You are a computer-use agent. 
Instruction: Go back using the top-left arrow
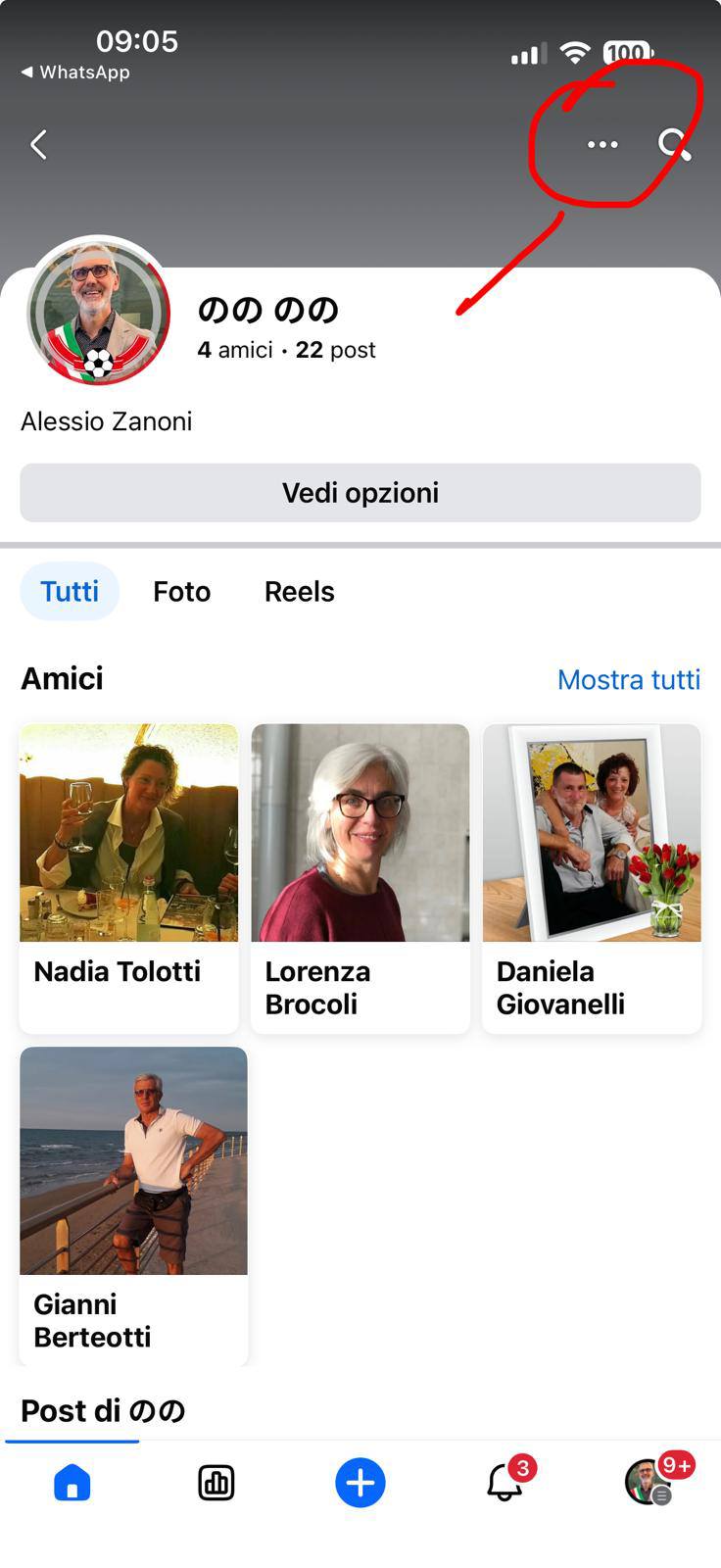(39, 145)
